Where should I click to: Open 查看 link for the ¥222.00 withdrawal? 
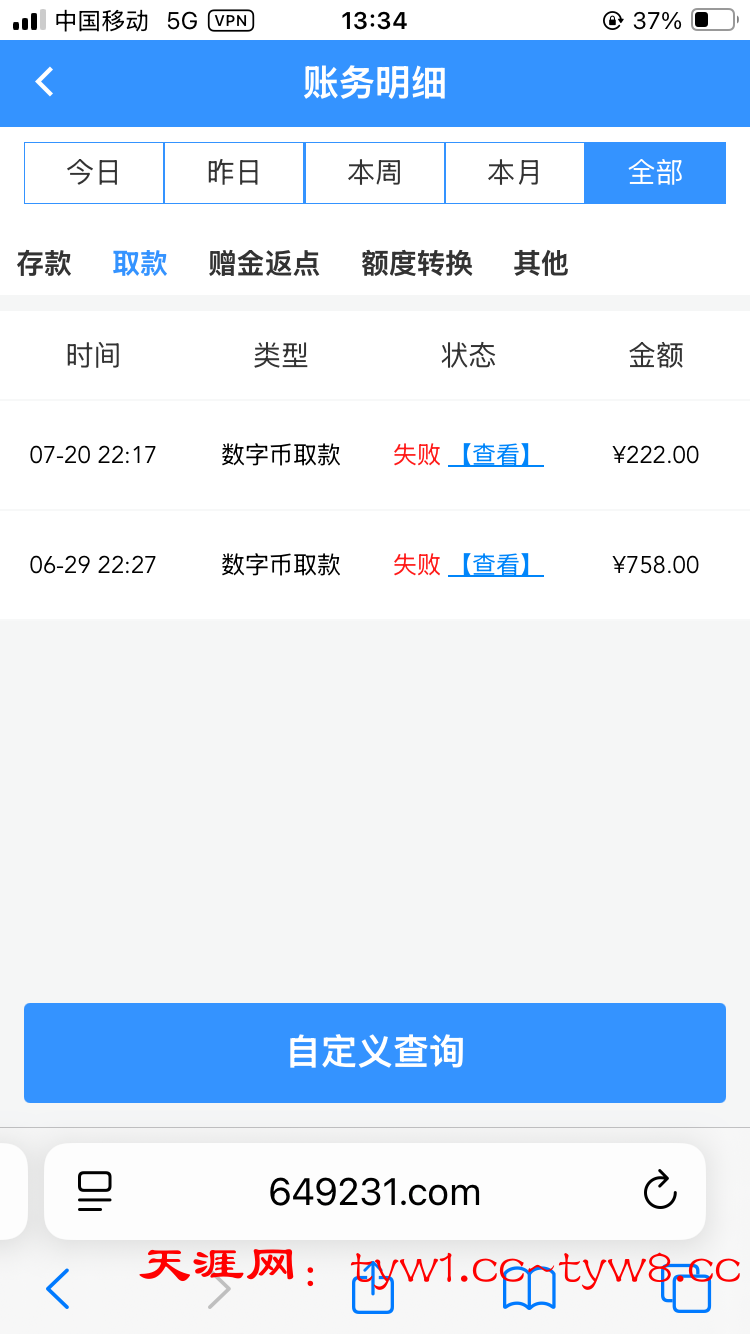[x=496, y=454]
